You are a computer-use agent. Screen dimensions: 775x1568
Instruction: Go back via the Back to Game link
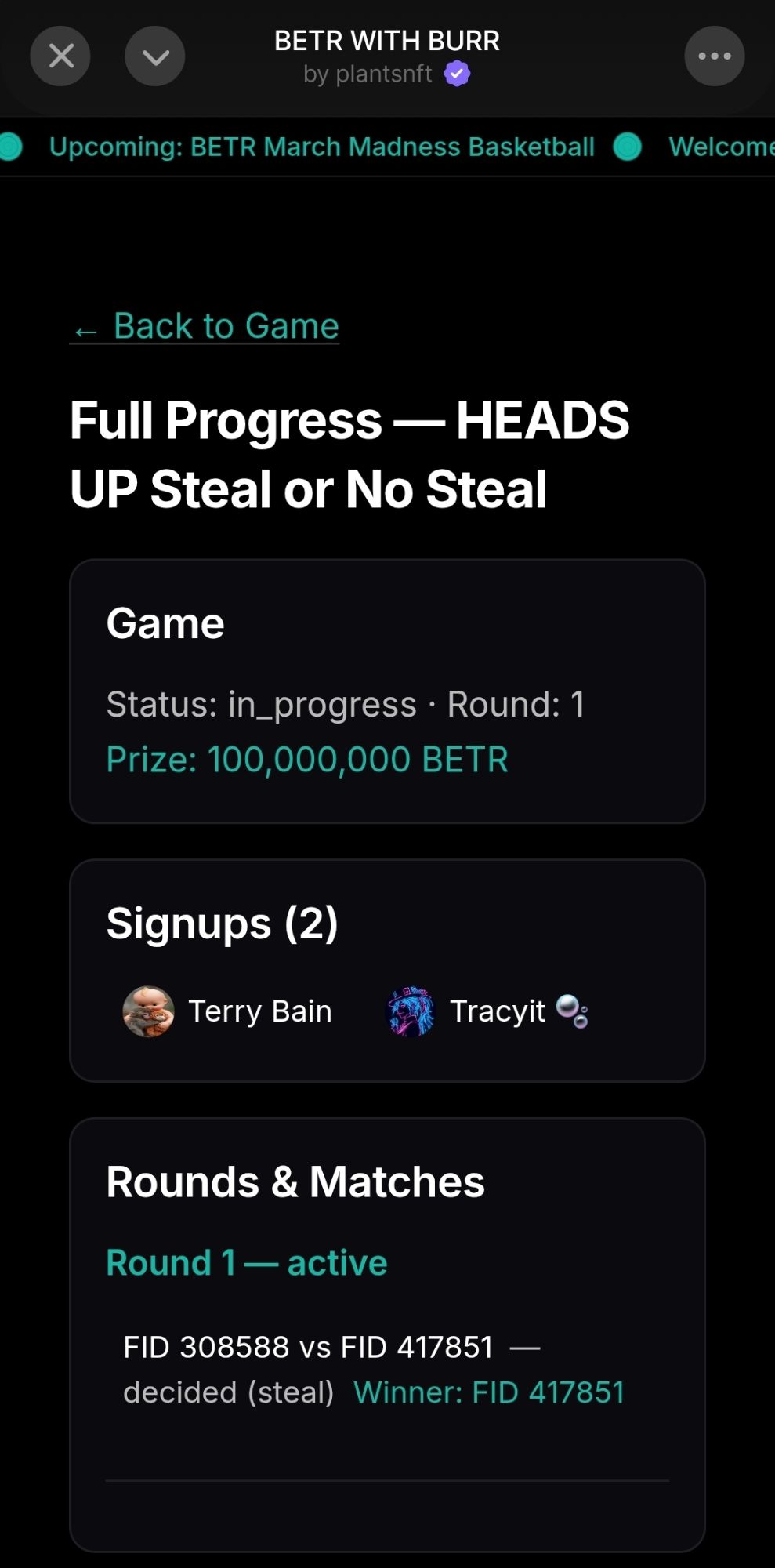pyautogui.click(x=205, y=326)
